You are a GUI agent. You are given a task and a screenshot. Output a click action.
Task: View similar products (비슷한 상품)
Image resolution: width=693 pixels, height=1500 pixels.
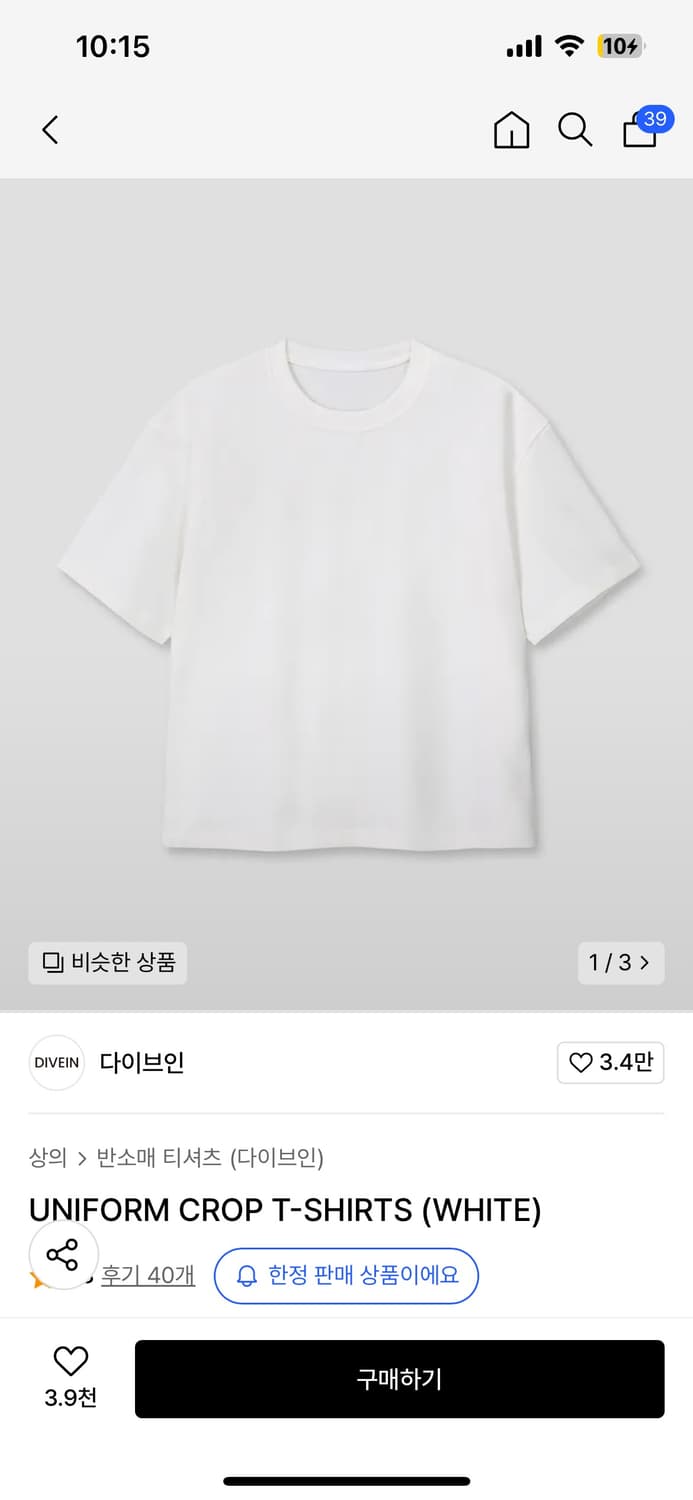108,963
